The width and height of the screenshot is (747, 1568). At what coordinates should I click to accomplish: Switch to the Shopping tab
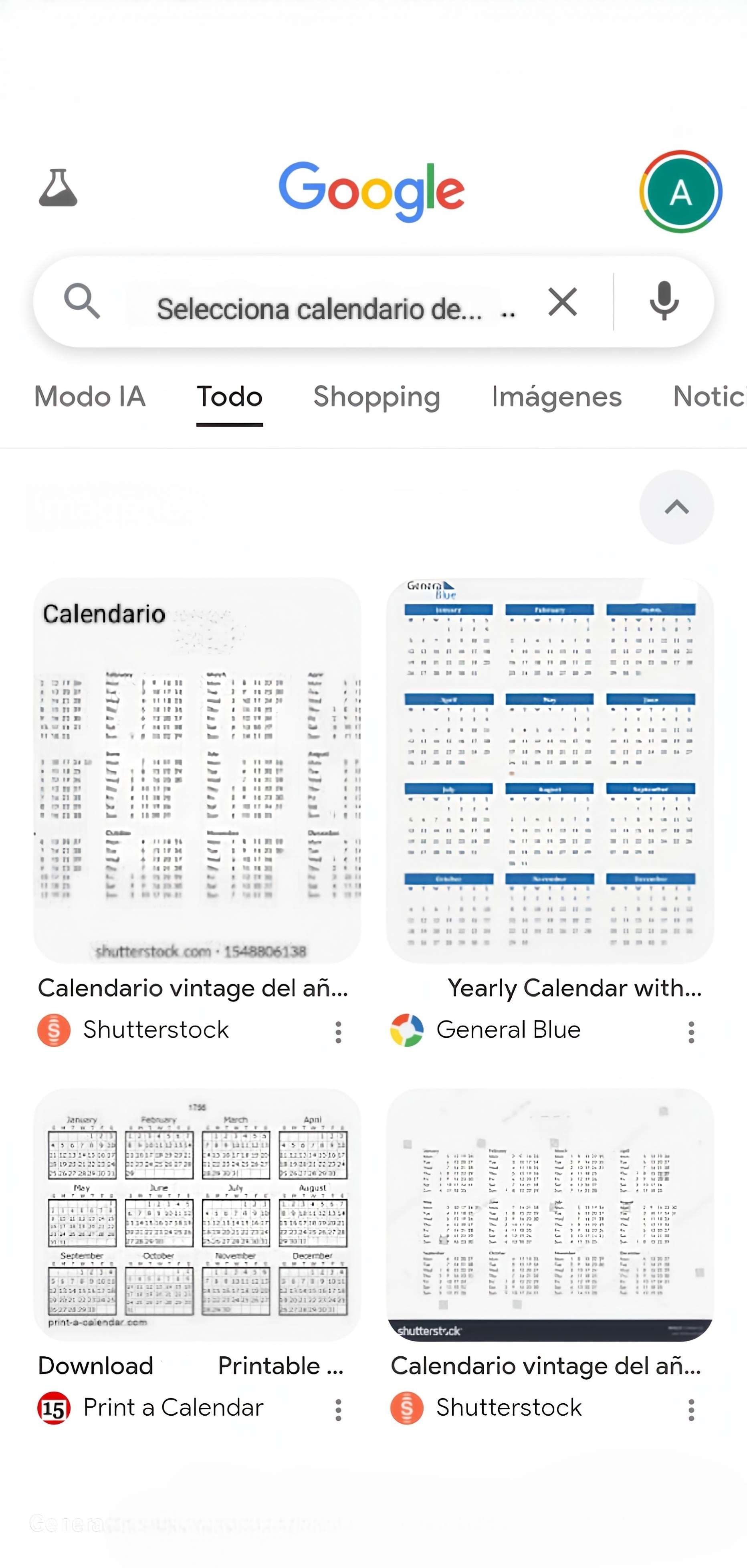click(376, 397)
